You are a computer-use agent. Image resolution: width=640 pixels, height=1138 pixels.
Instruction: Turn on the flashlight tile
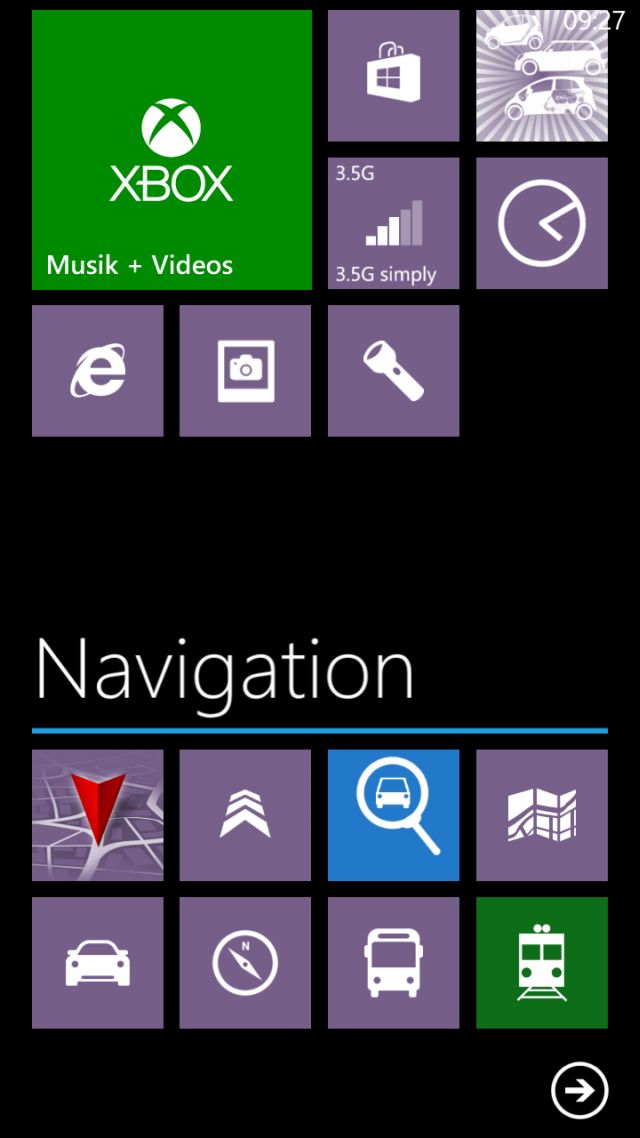coord(393,371)
